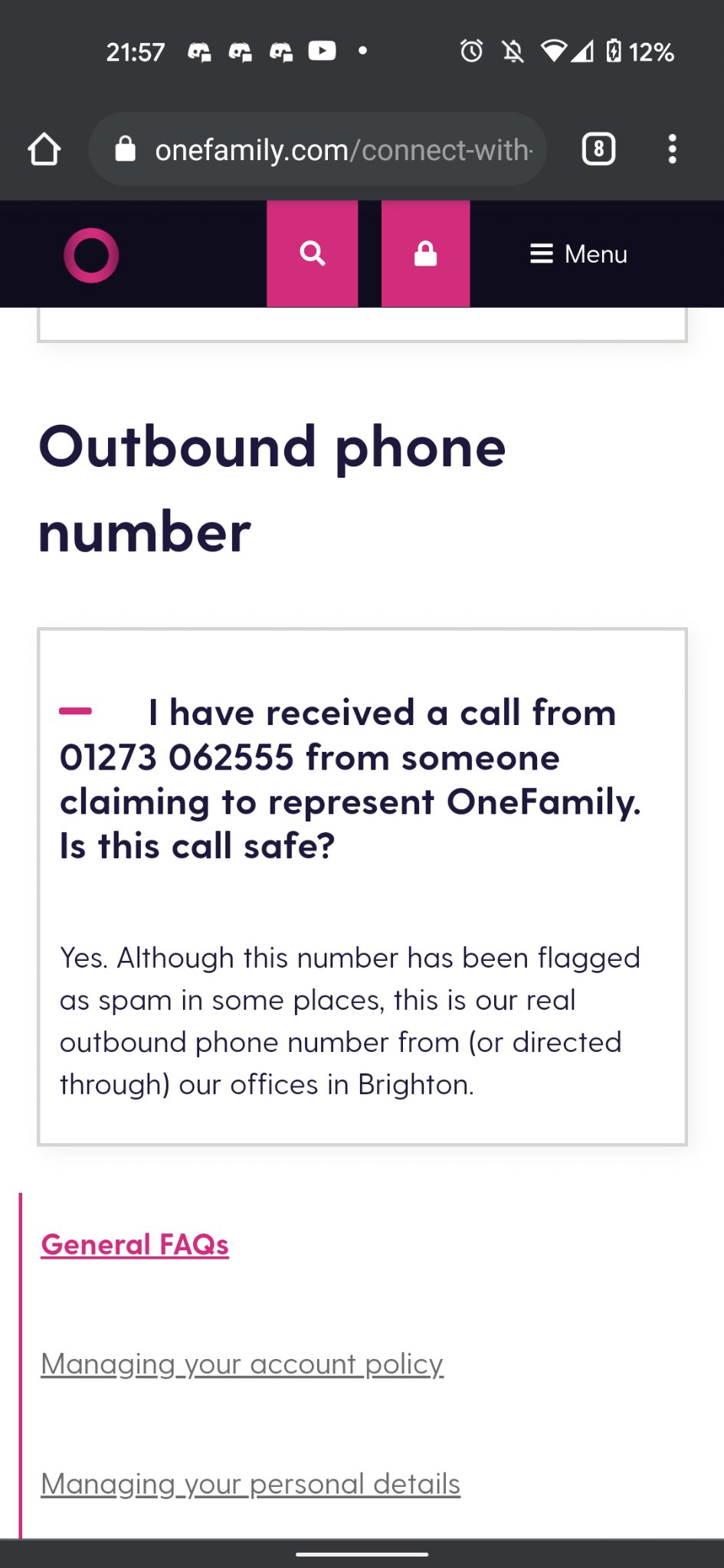Open the site Menu
724x1568 pixels.
pyautogui.click(x=578, y=254)
